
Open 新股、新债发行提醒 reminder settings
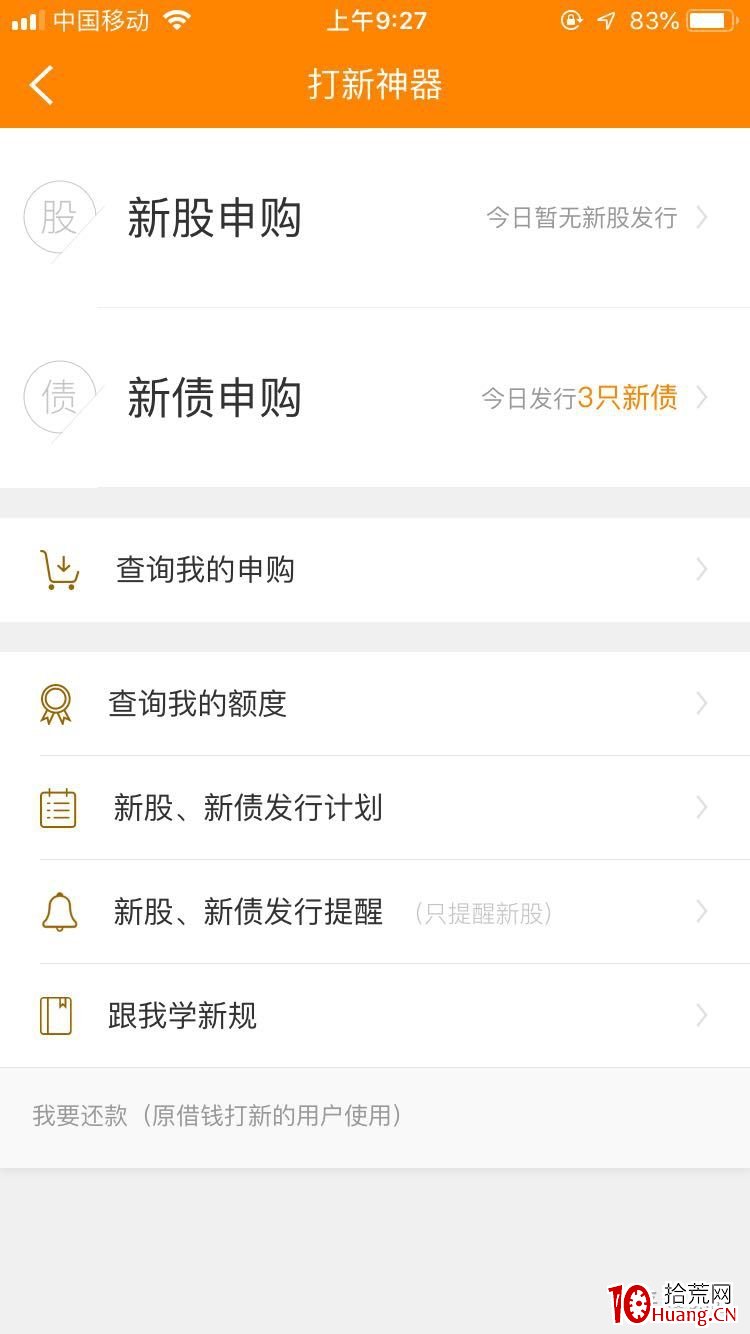(375, 912)
